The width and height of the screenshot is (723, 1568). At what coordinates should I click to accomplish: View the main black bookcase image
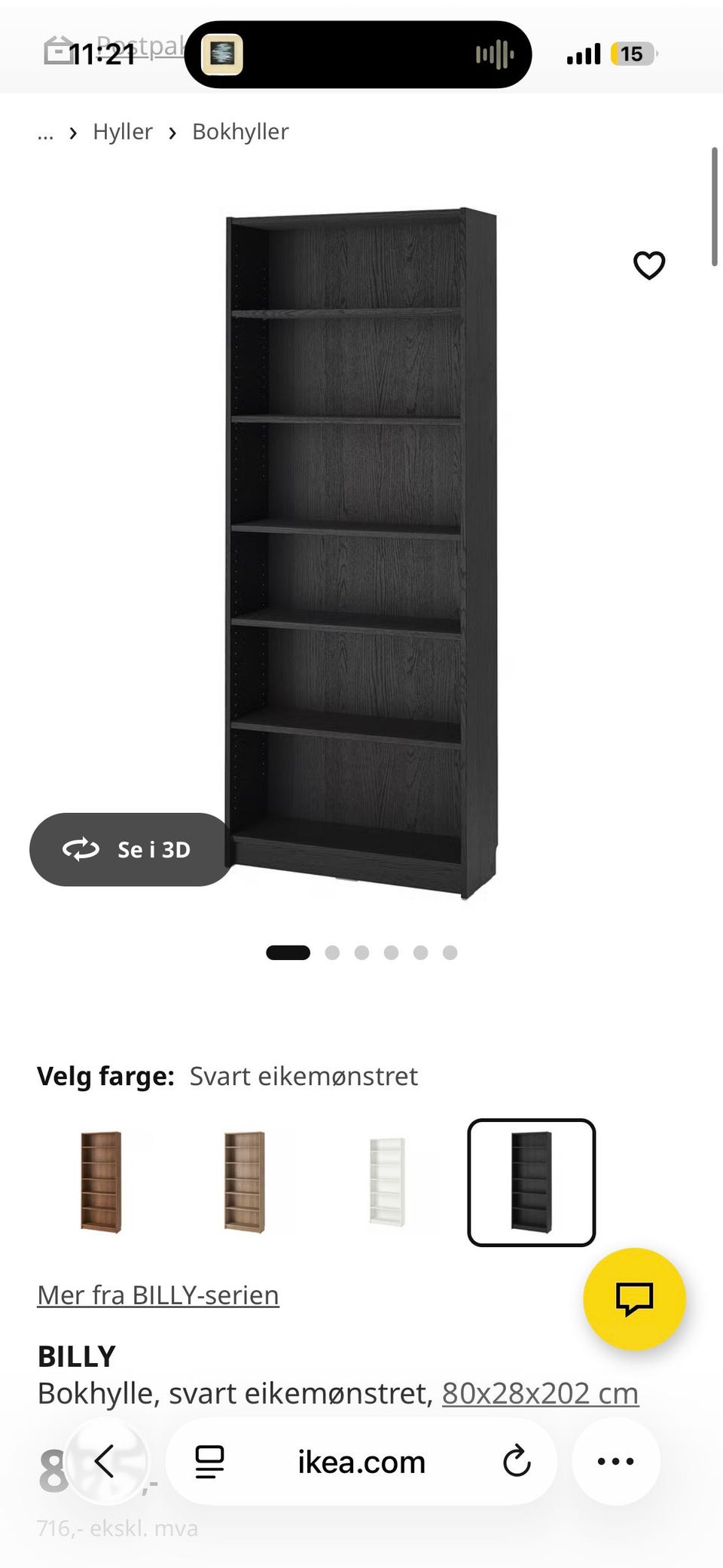point(361,553)
